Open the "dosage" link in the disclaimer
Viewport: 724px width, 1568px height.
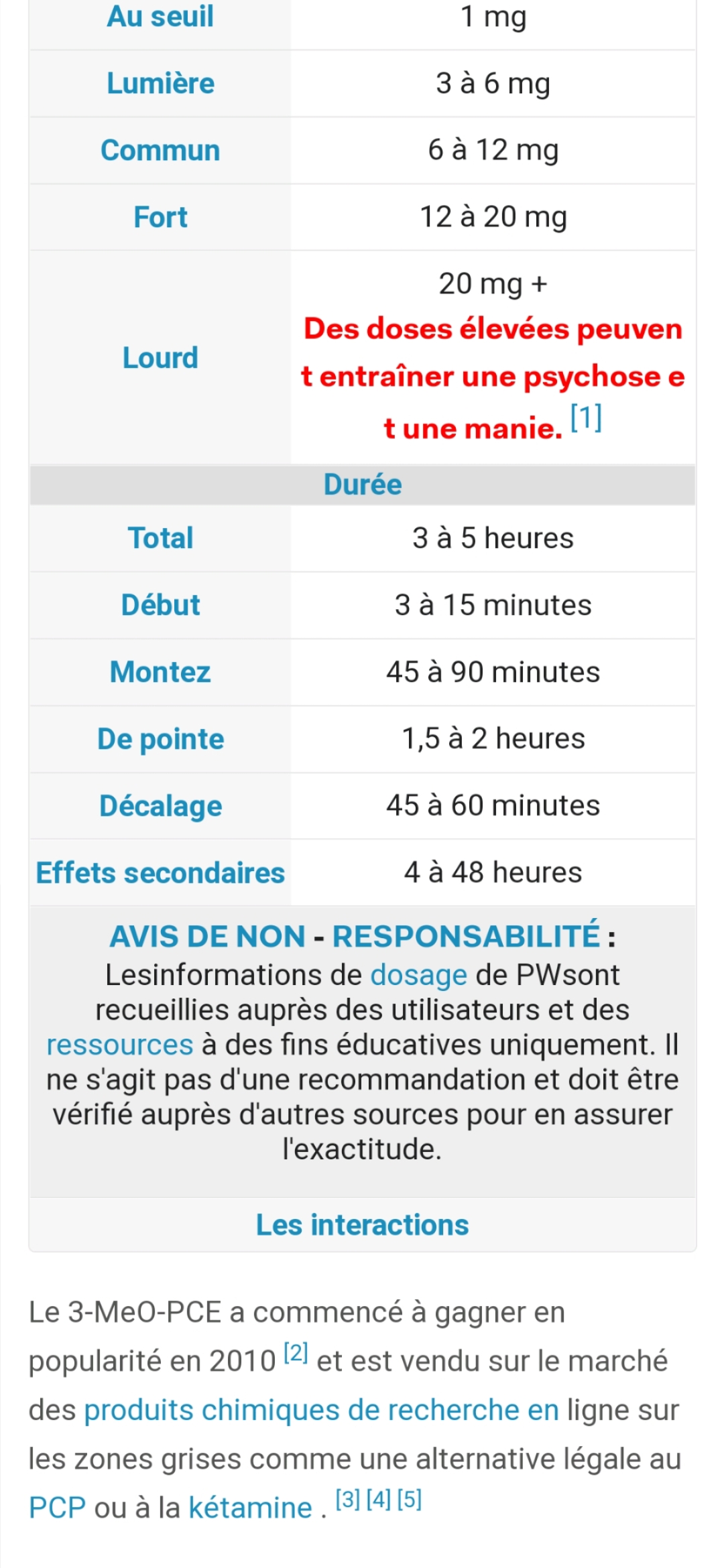coord(418,975)
